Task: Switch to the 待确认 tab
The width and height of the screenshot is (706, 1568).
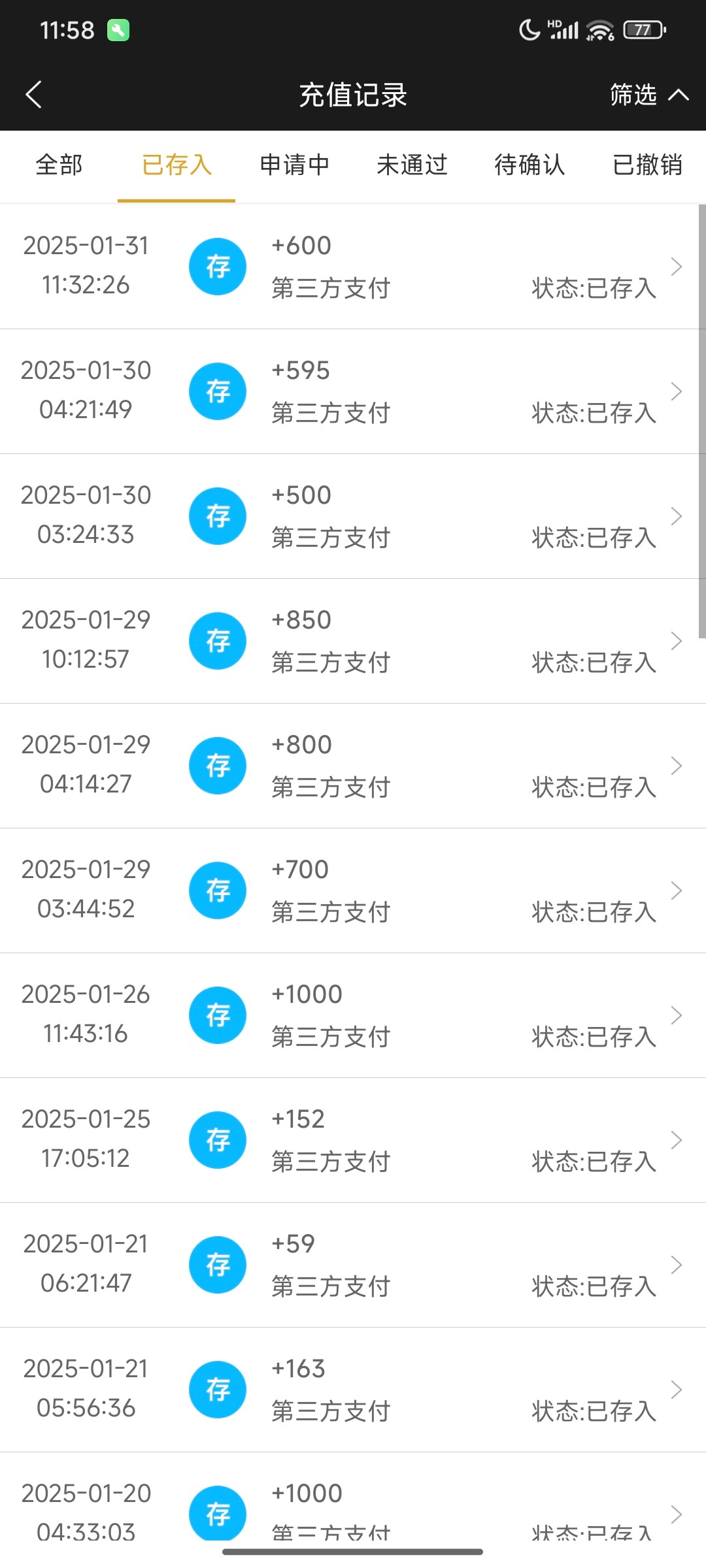Action: [x=529, y=165]
